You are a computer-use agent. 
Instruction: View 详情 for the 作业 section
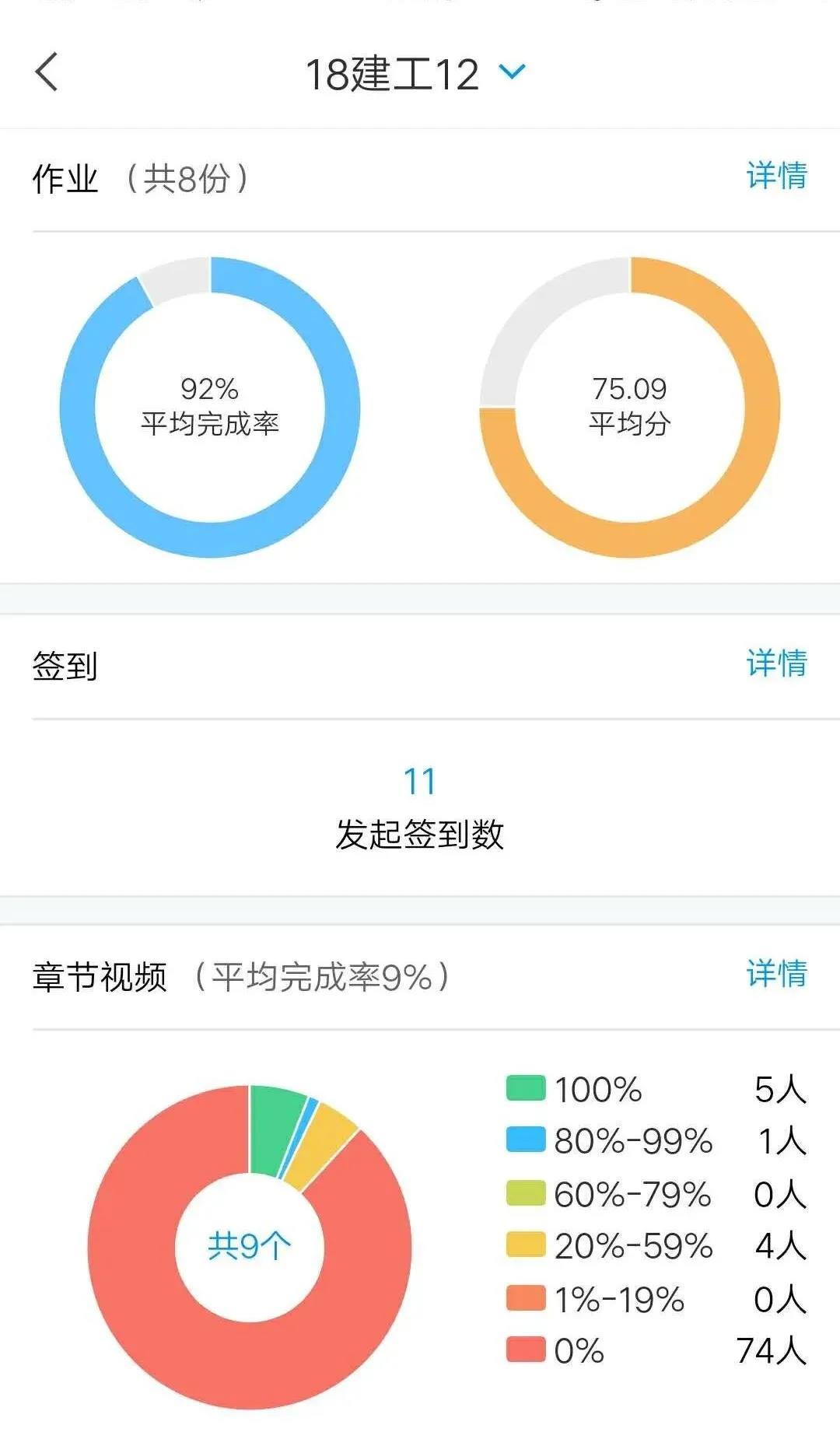[776, 176]
